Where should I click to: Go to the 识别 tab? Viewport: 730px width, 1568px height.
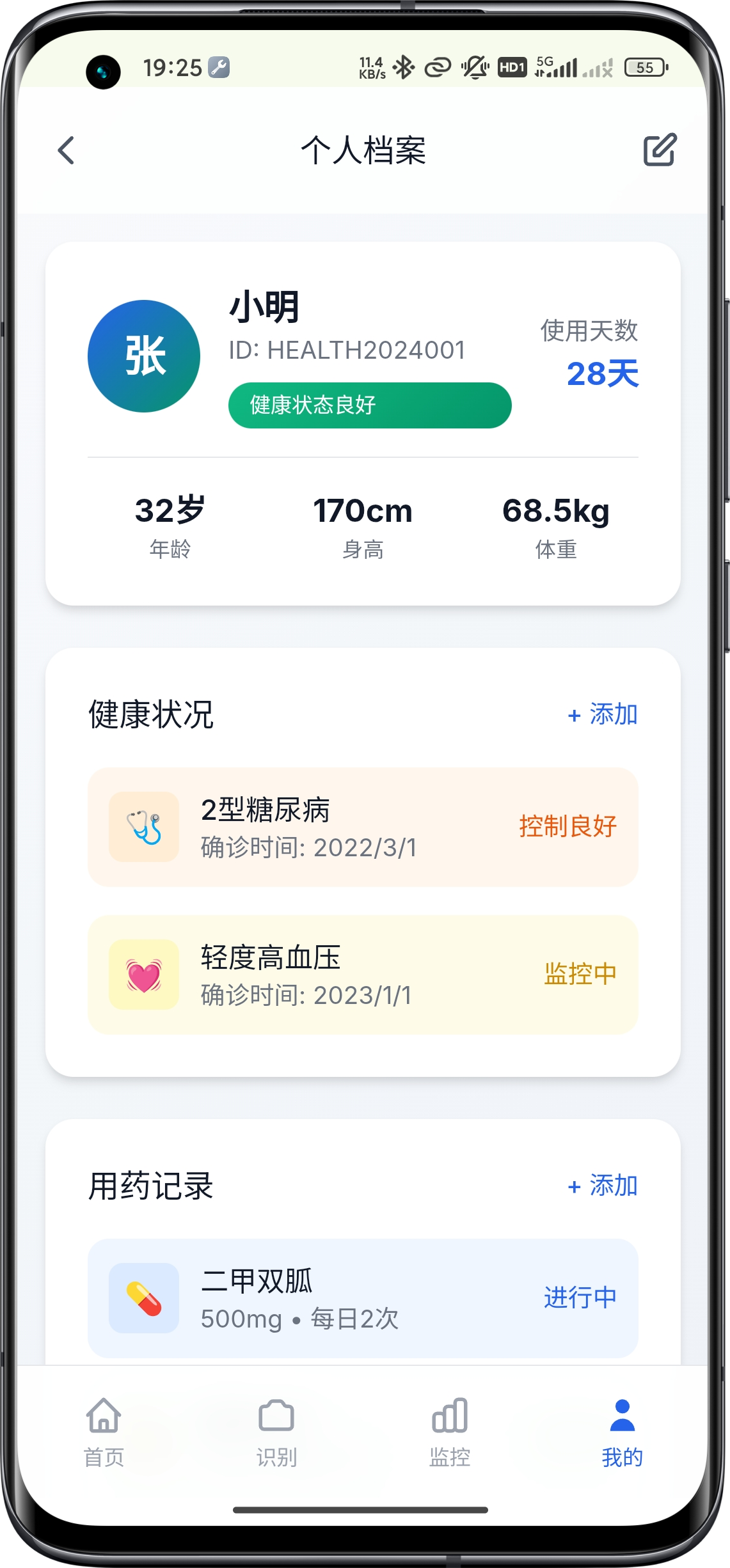(x=276, y=1430)
